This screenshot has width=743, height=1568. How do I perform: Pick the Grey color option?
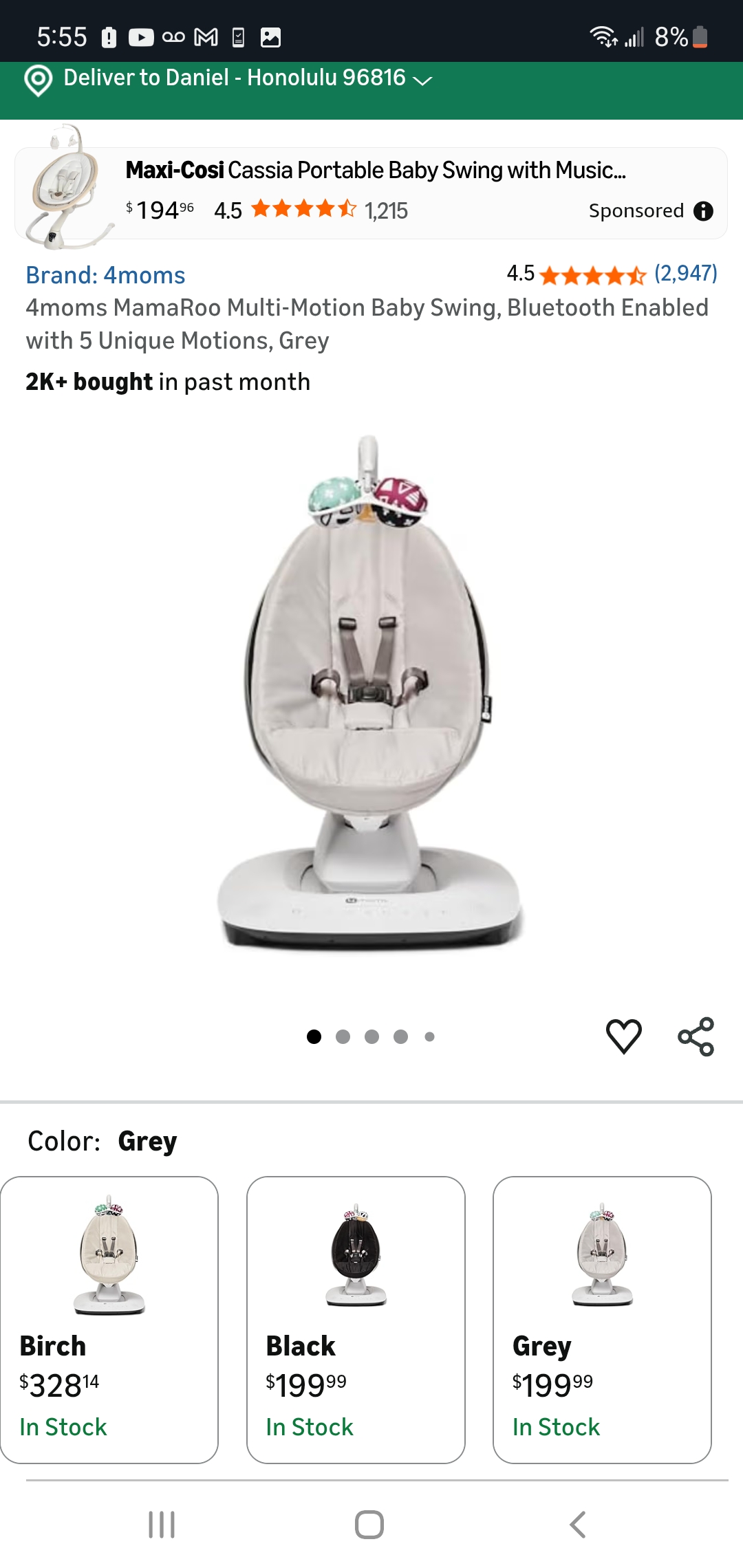[602, 1319]
